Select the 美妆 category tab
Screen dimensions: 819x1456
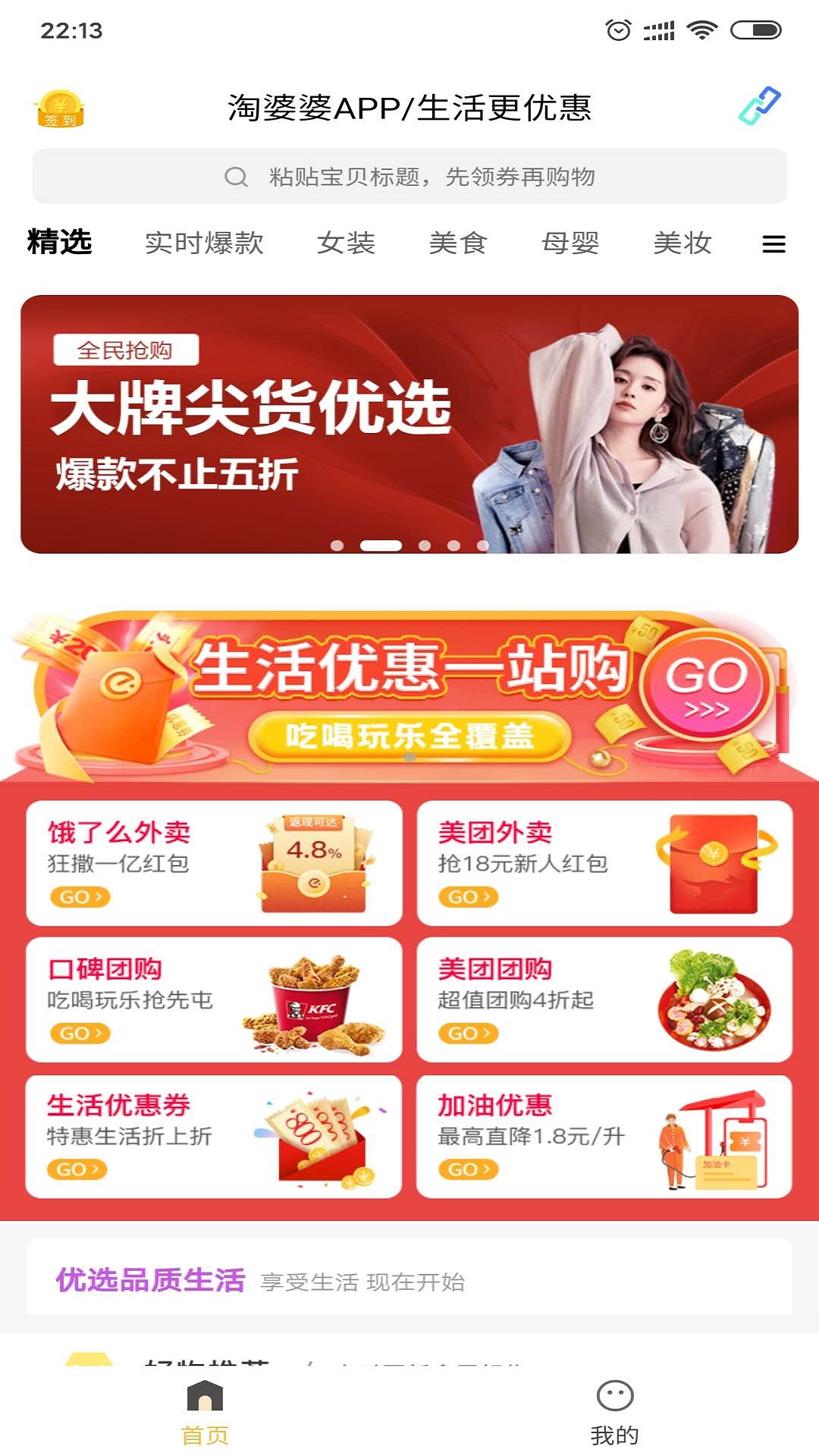point(682,243)
